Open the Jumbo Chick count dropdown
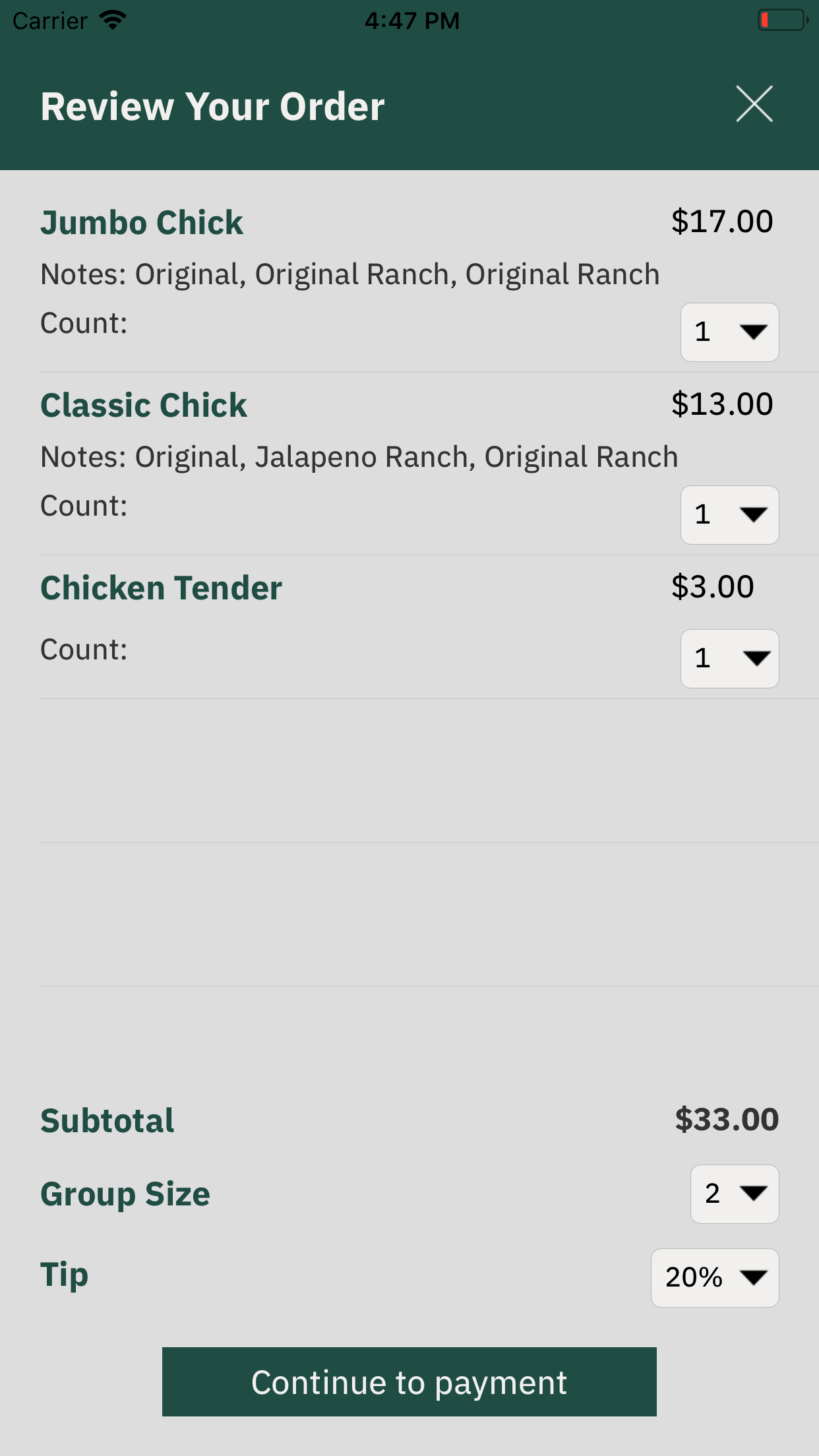 (x=729, y=332)
